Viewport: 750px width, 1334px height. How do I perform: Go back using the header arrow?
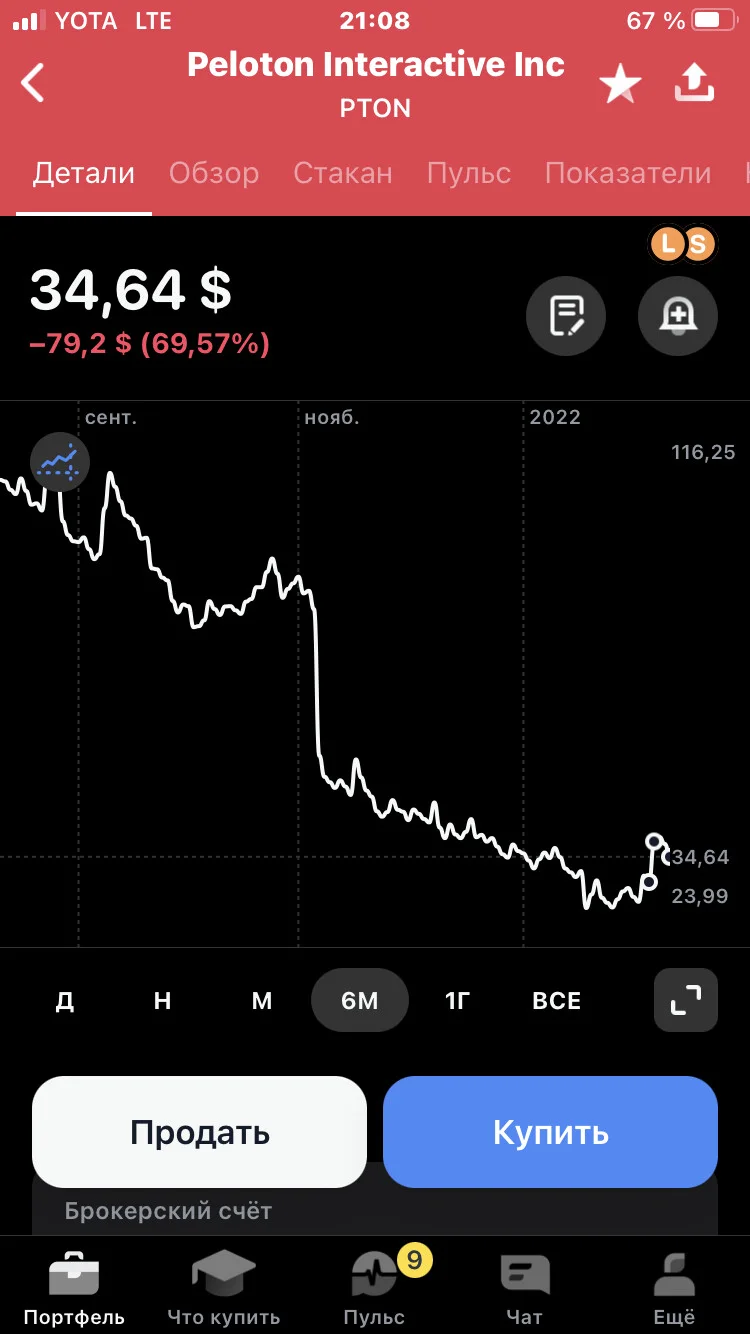33,83
